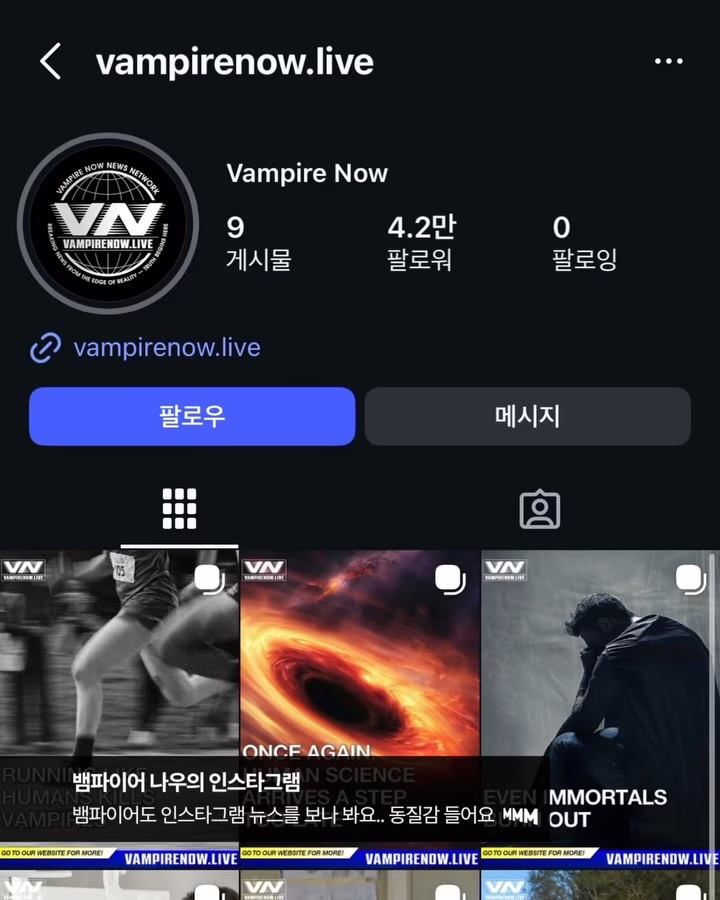The width and height of the screenshot is (720, 900).
Task: Switch to the posts grid tab
Action: click(180, 509)
